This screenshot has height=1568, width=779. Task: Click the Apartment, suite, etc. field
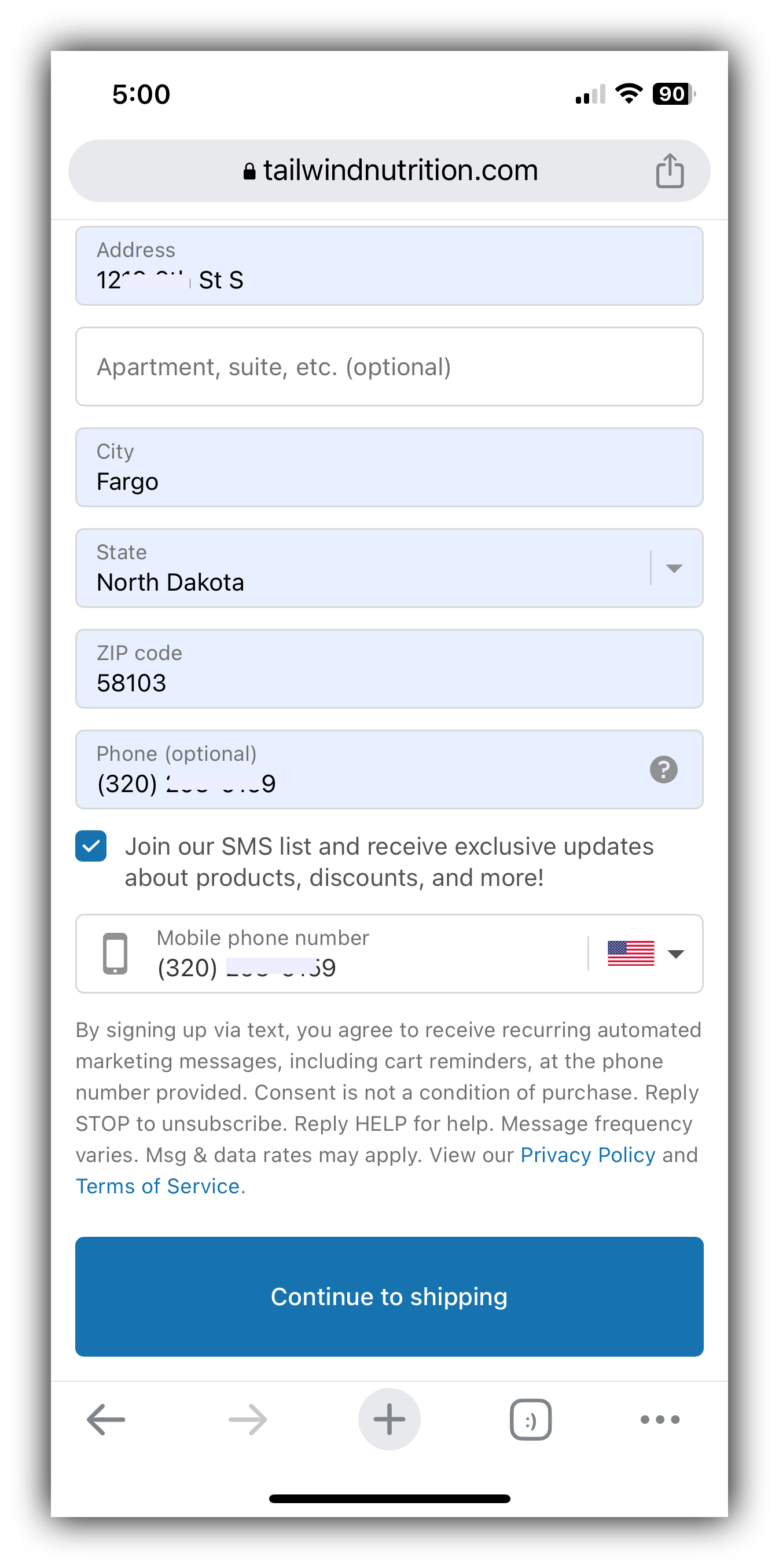pos(390,367)
